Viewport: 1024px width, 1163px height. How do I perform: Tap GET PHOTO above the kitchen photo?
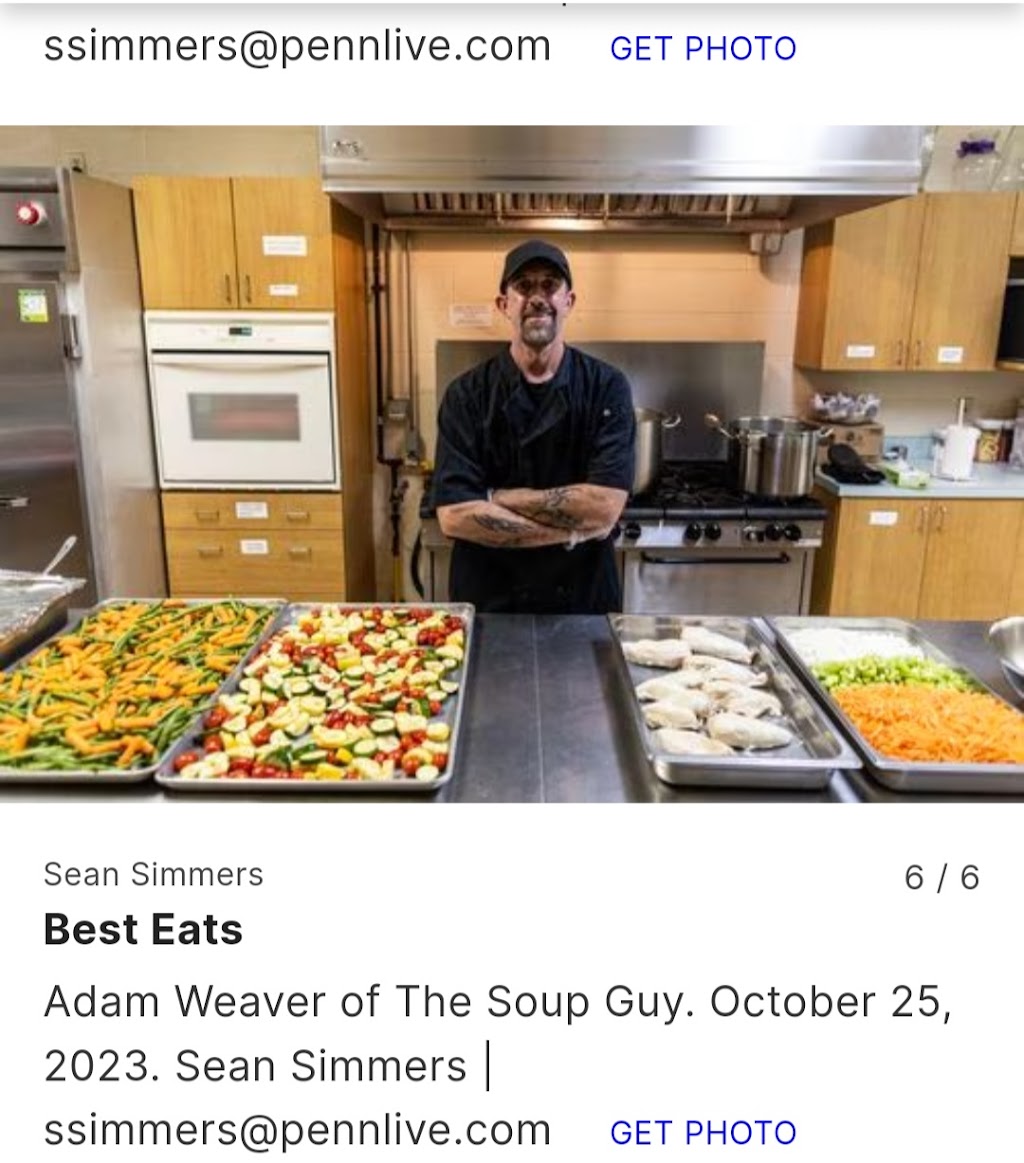point(702,48)
